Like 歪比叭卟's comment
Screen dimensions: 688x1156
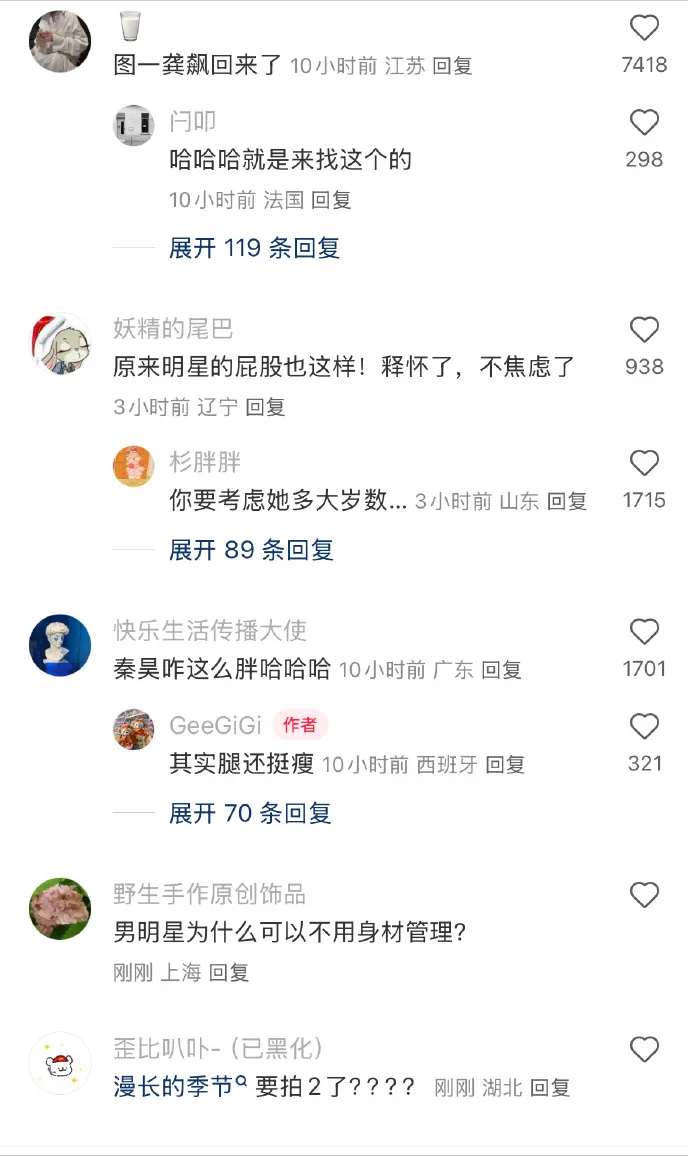point(644,1049)
